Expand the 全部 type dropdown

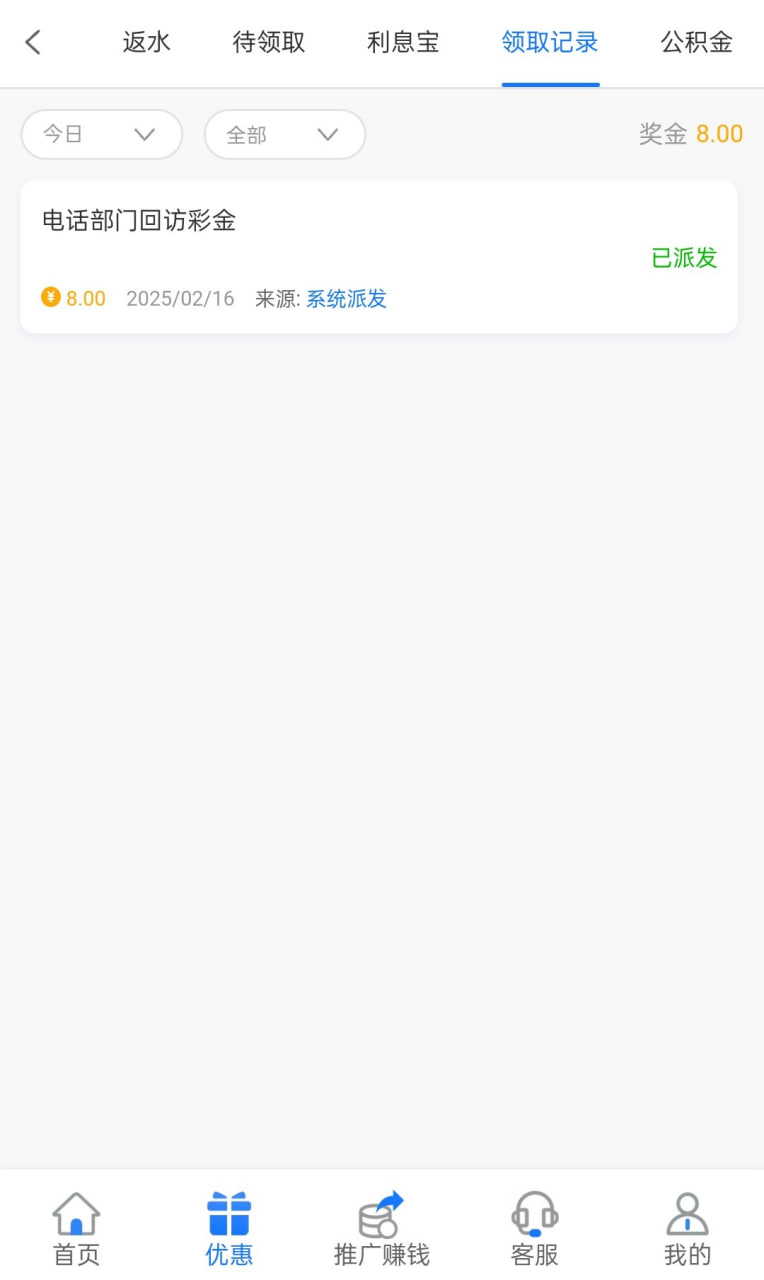[x=285, y=134]
